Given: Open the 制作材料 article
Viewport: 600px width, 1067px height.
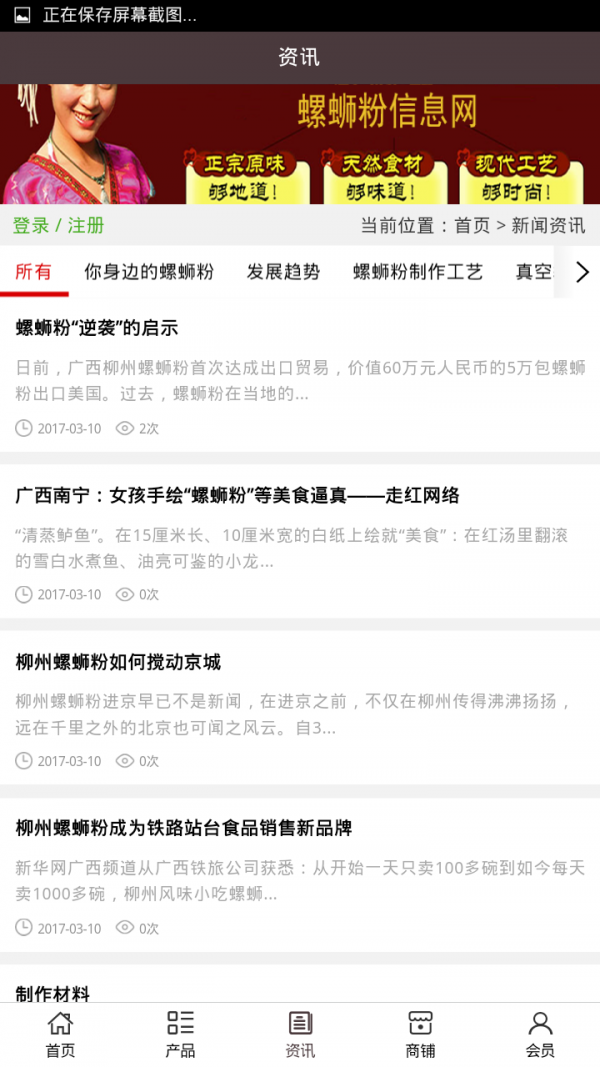Looking at the screenshot, I should [x=53, y=993].
